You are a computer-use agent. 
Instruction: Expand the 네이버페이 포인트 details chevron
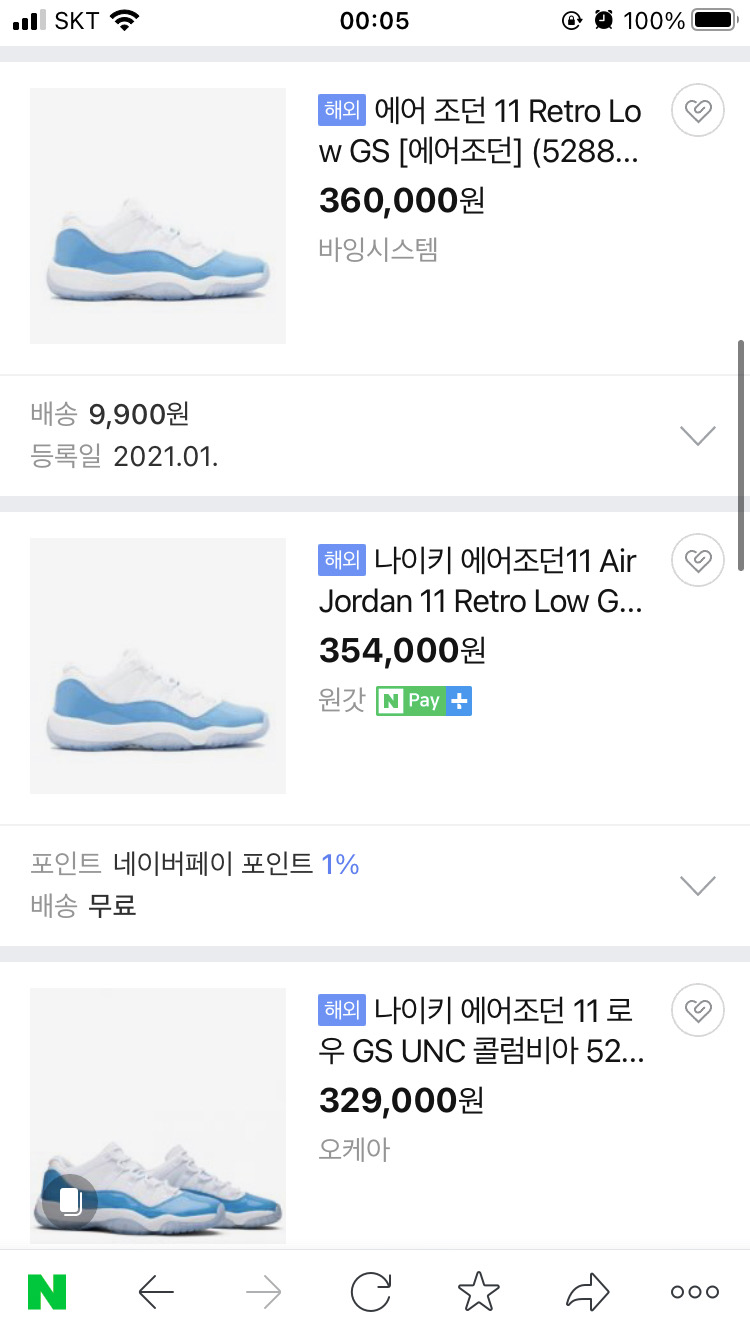[697, 885]
